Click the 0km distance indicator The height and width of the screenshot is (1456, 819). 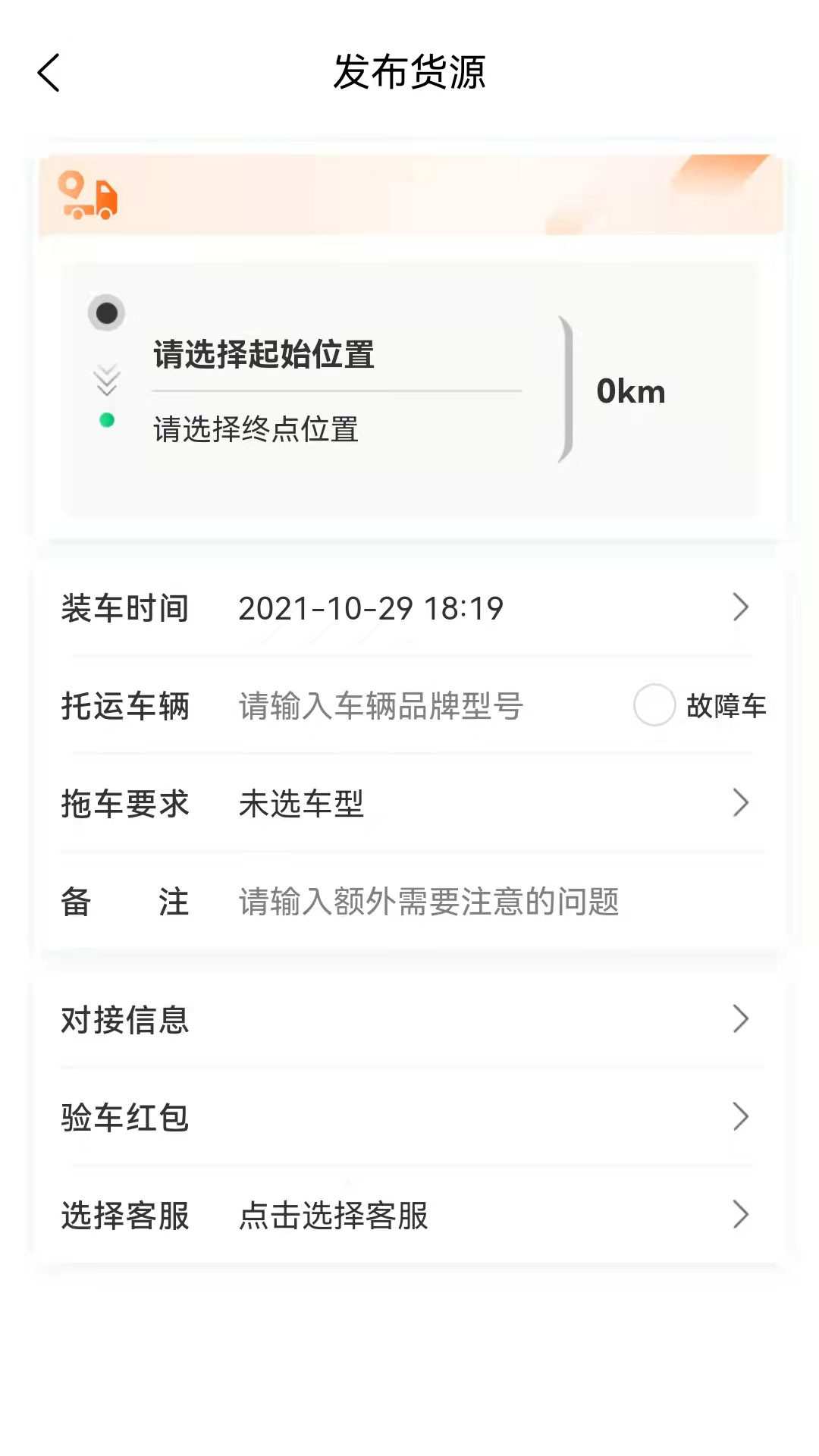[632, 390]
